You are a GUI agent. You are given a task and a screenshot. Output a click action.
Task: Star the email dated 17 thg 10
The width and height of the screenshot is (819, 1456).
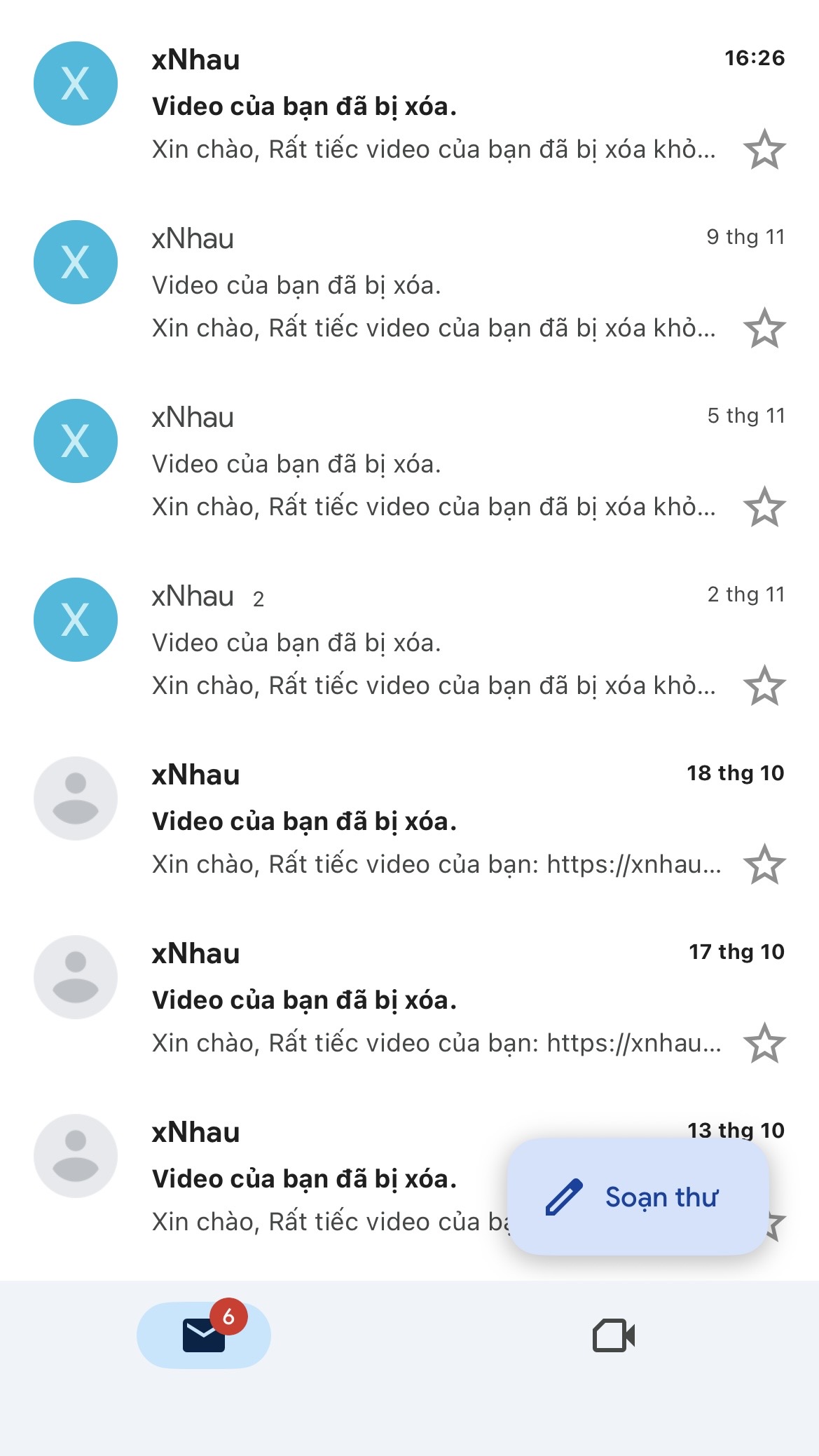click(x=764, y=1043)
